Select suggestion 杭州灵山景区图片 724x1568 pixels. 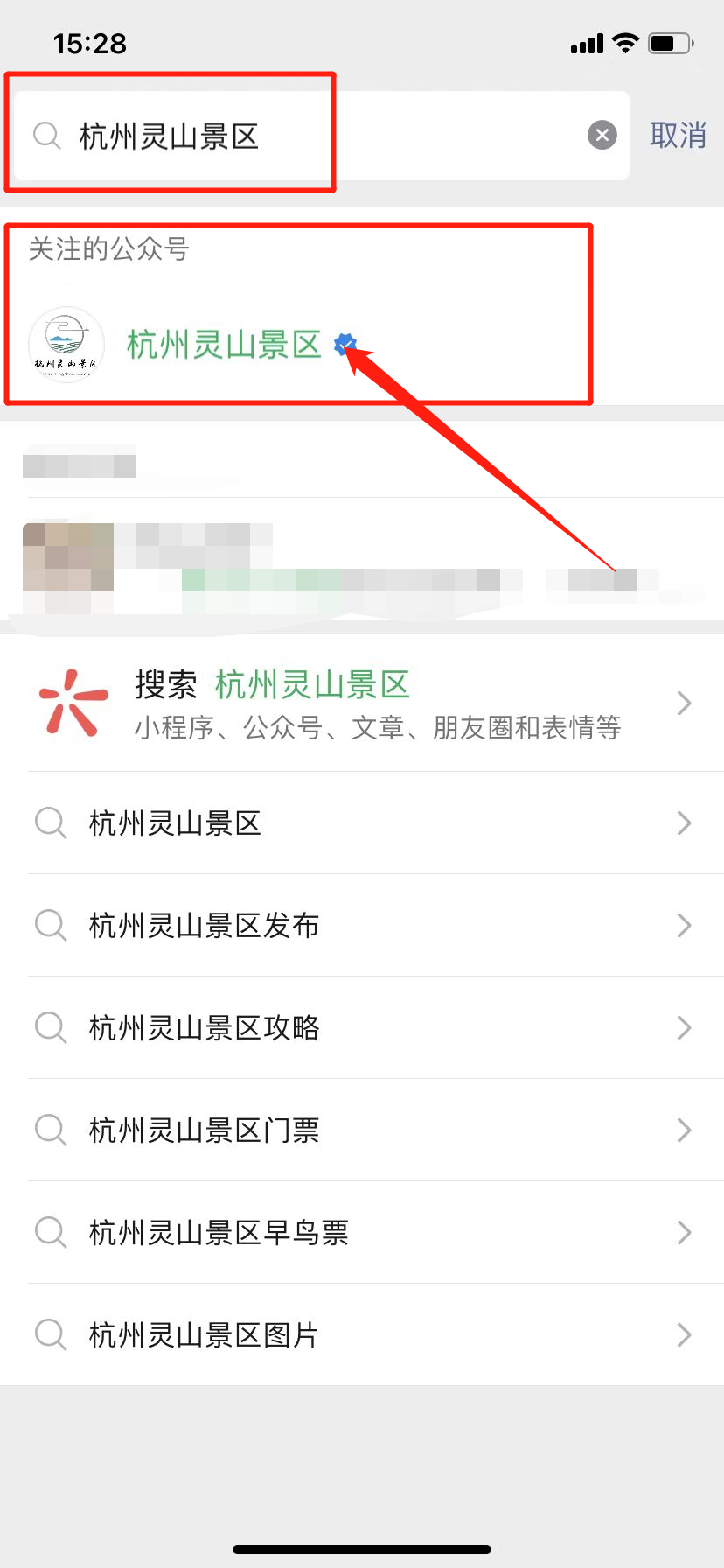coord(362,1334)
